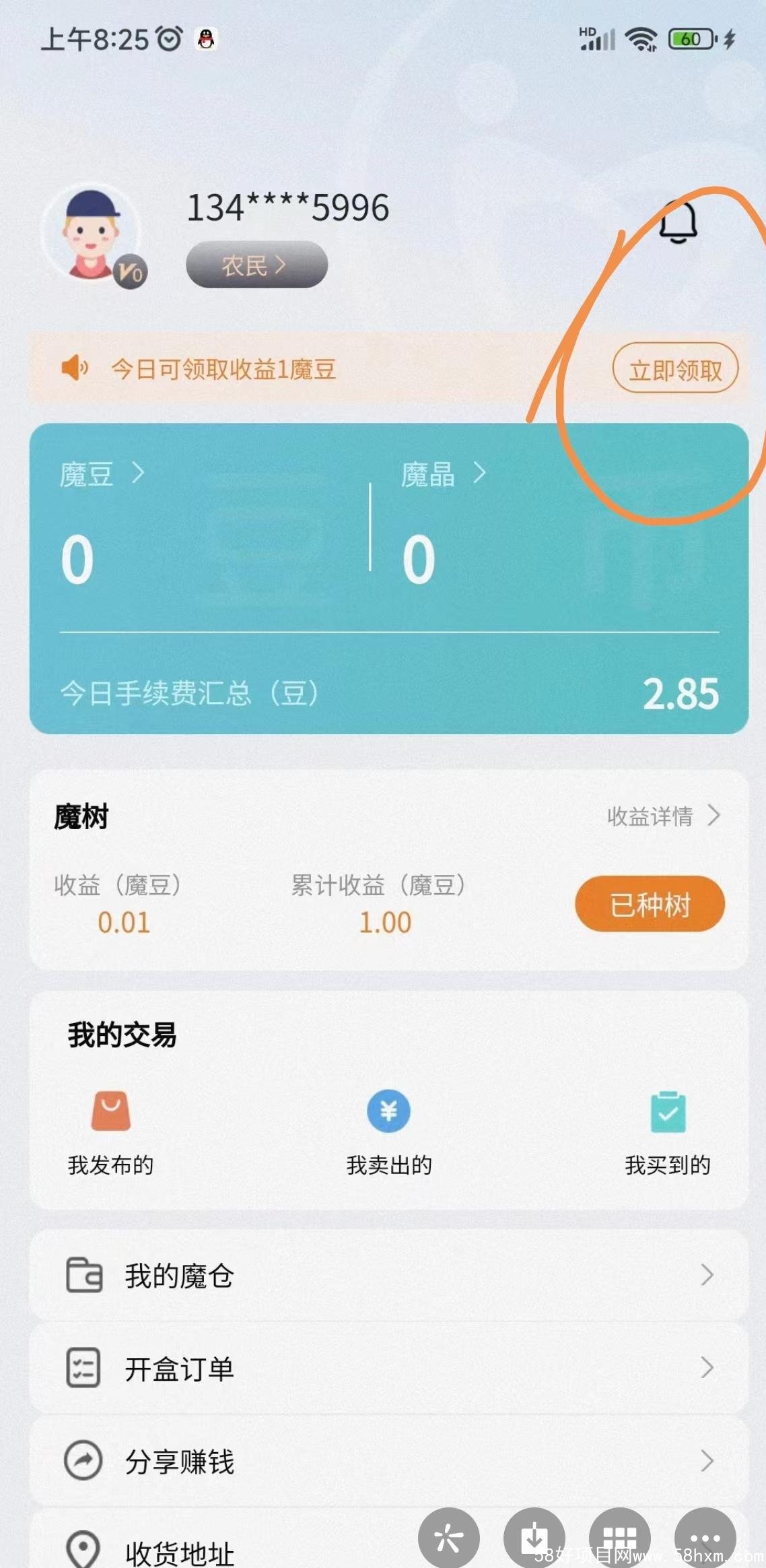The width and height of the screenshot is (766, 1568).
Task: Tap 立即领取 to claim today's income
Action: tap(674, 370)
